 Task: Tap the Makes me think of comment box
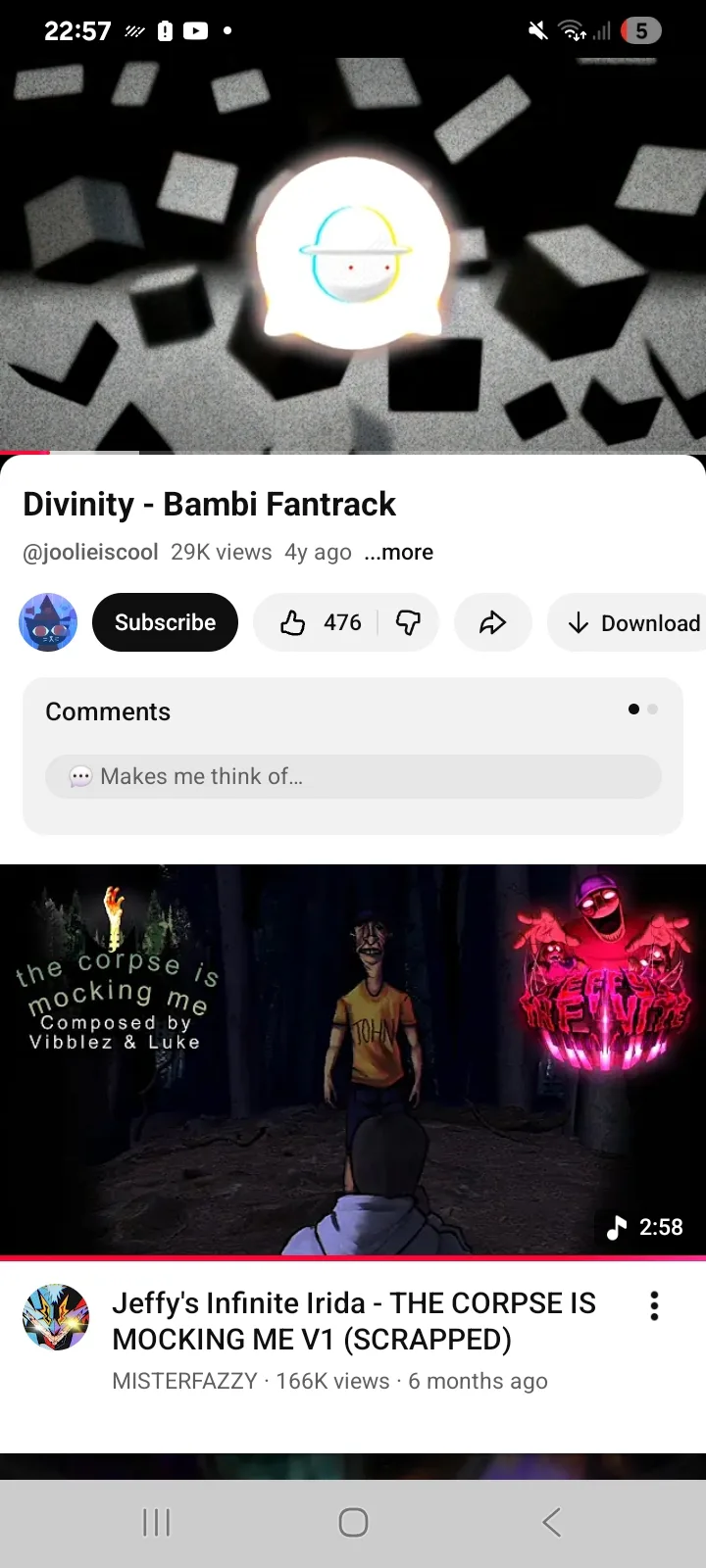353,776
